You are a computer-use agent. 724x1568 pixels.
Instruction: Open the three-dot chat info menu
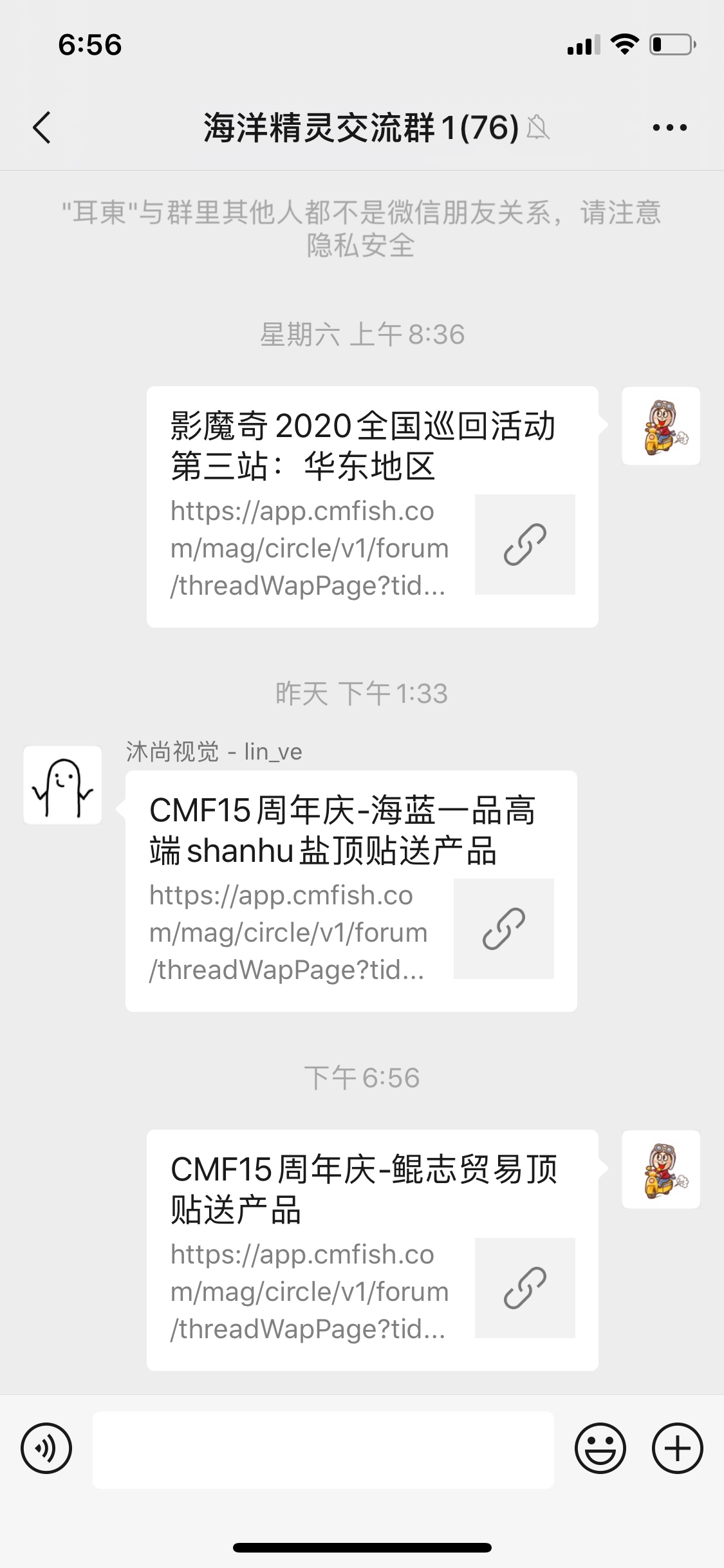click(669, 127)
